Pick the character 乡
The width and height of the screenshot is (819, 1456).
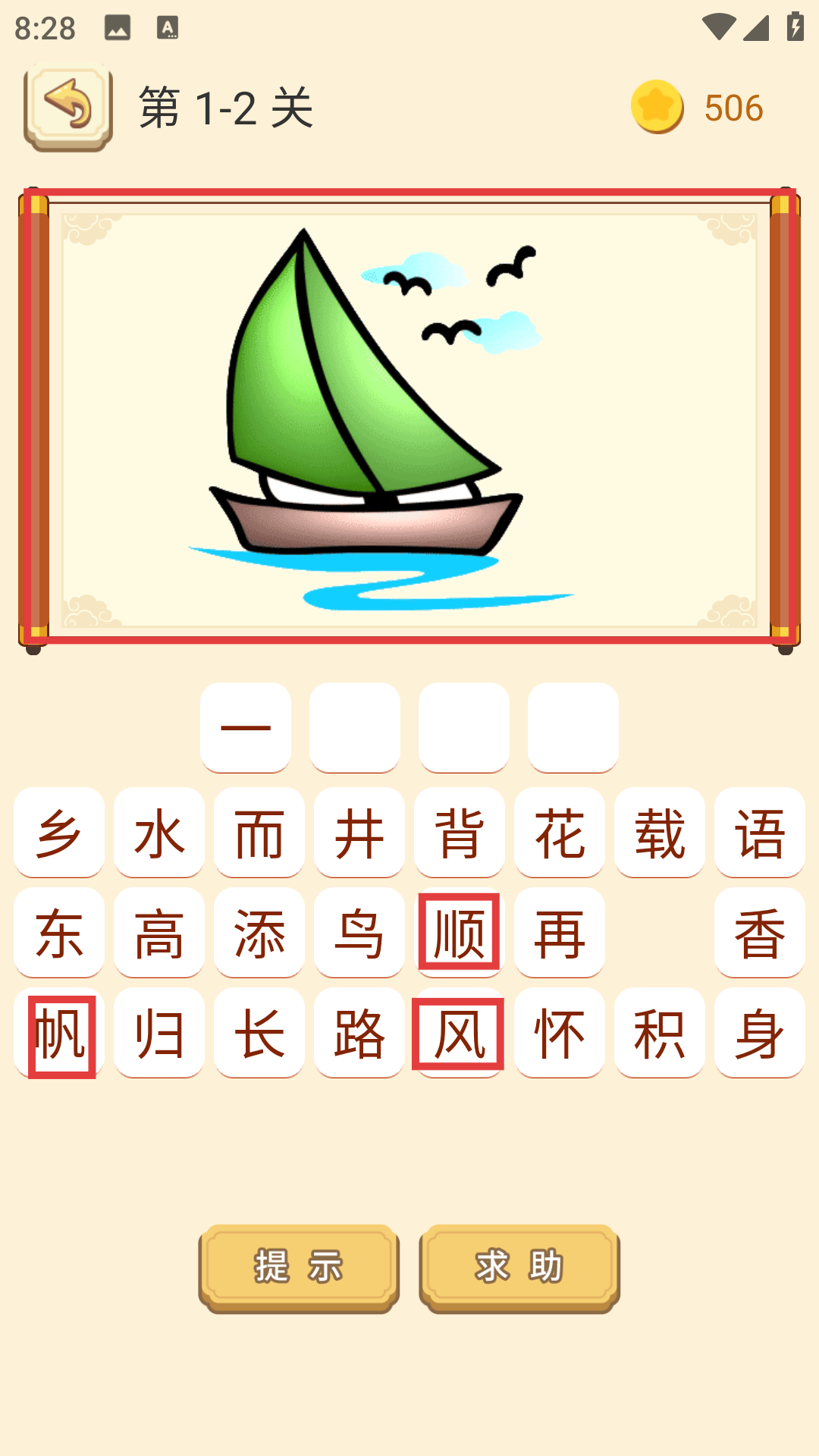59,833
